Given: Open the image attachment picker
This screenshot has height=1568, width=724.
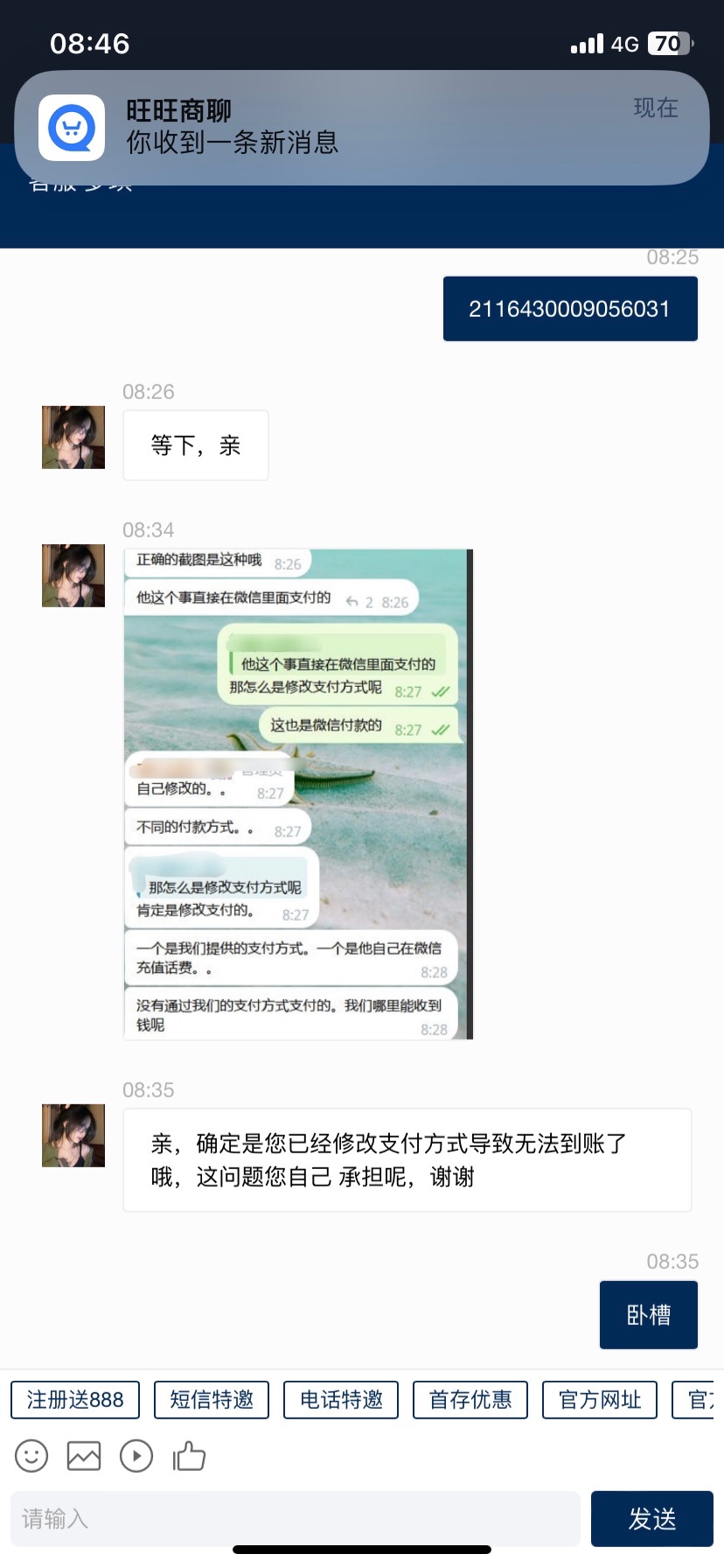Looking at the screenshot, I should tap(83, 1455).
